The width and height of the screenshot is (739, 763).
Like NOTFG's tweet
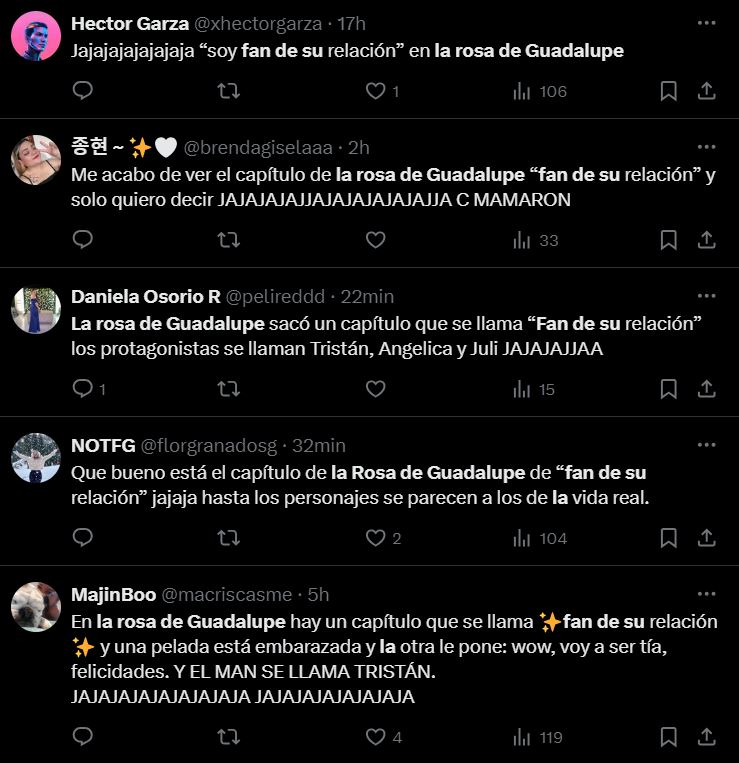point(376,538)
